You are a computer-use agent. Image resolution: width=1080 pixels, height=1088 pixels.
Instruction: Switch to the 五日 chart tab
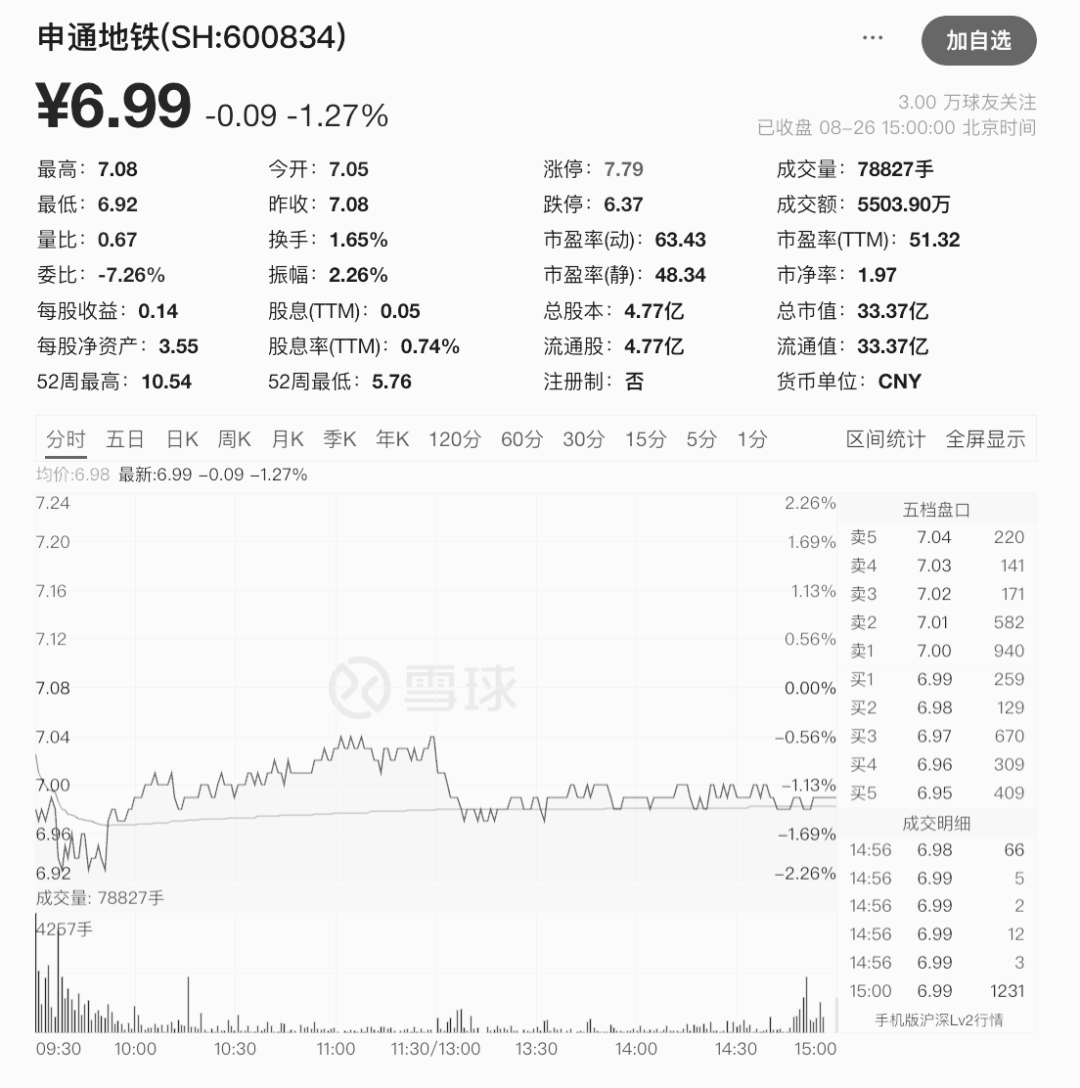[x=125, y=439]
